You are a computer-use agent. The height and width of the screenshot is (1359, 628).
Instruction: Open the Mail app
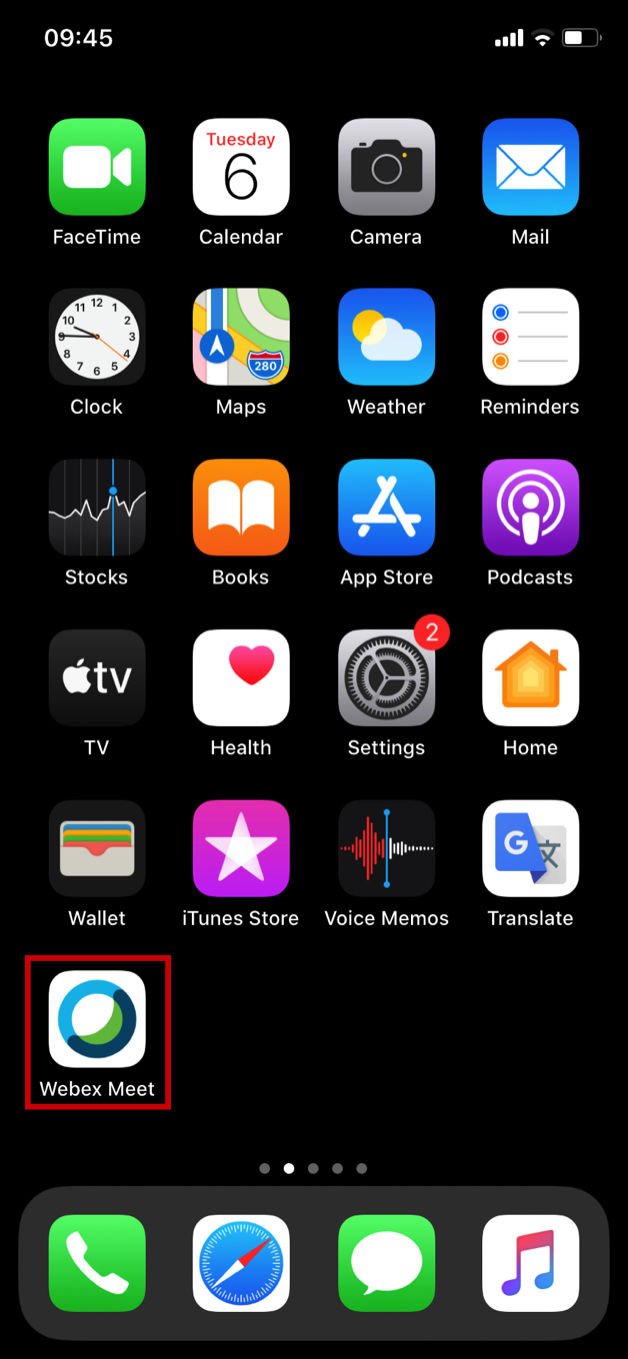tap(530, 167)
